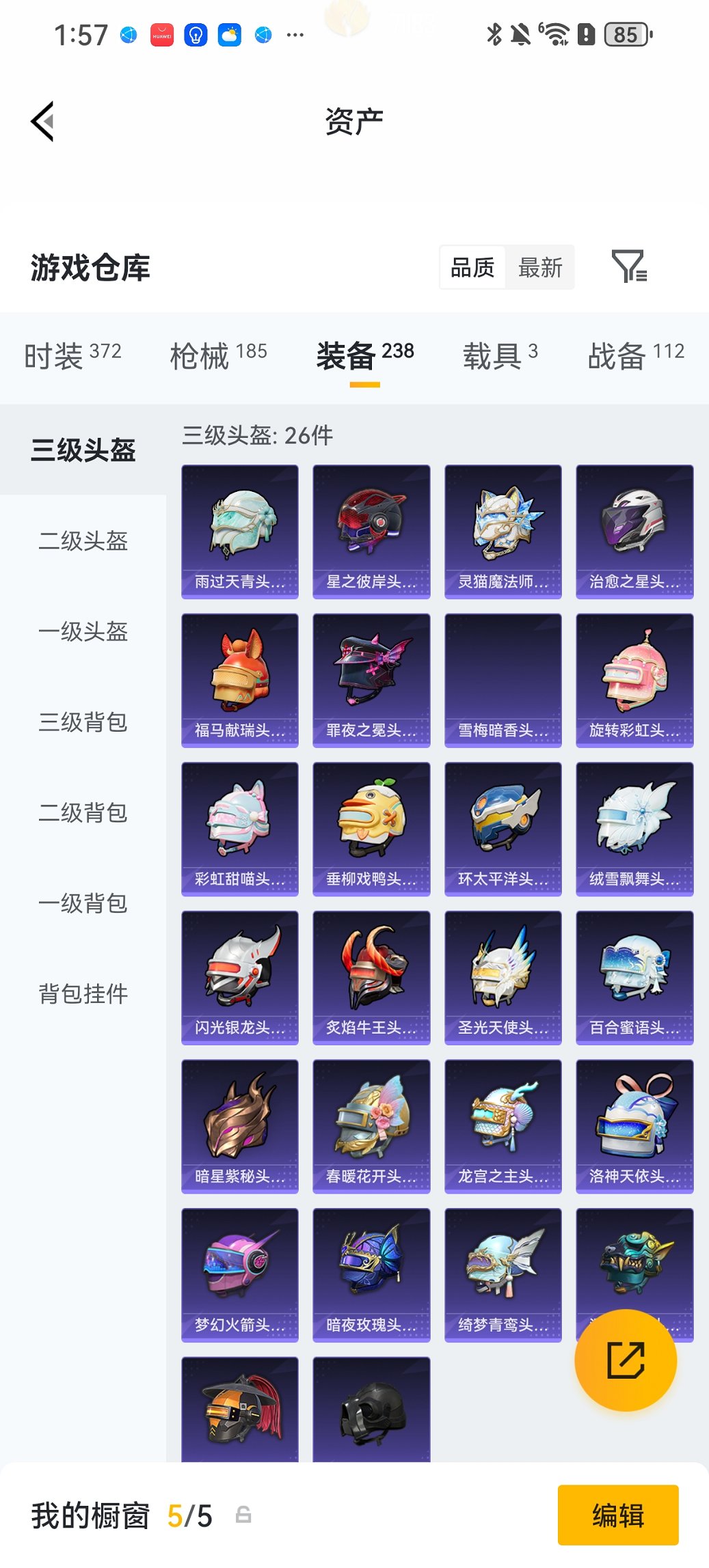Tap the 编辑 button

coord(617,1515)
